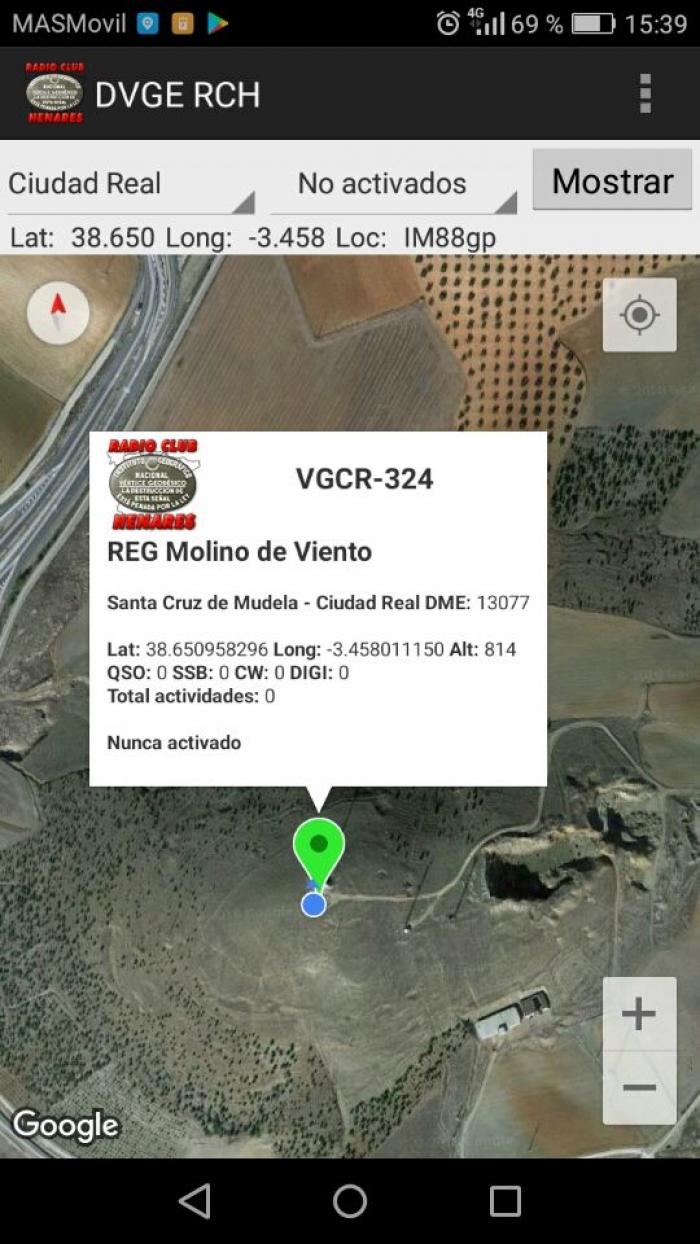Reset map orientation with the compass

[58, 313]
